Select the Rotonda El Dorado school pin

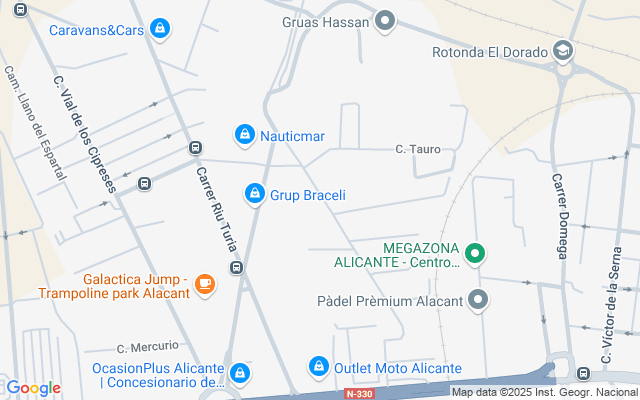[563, 51]
